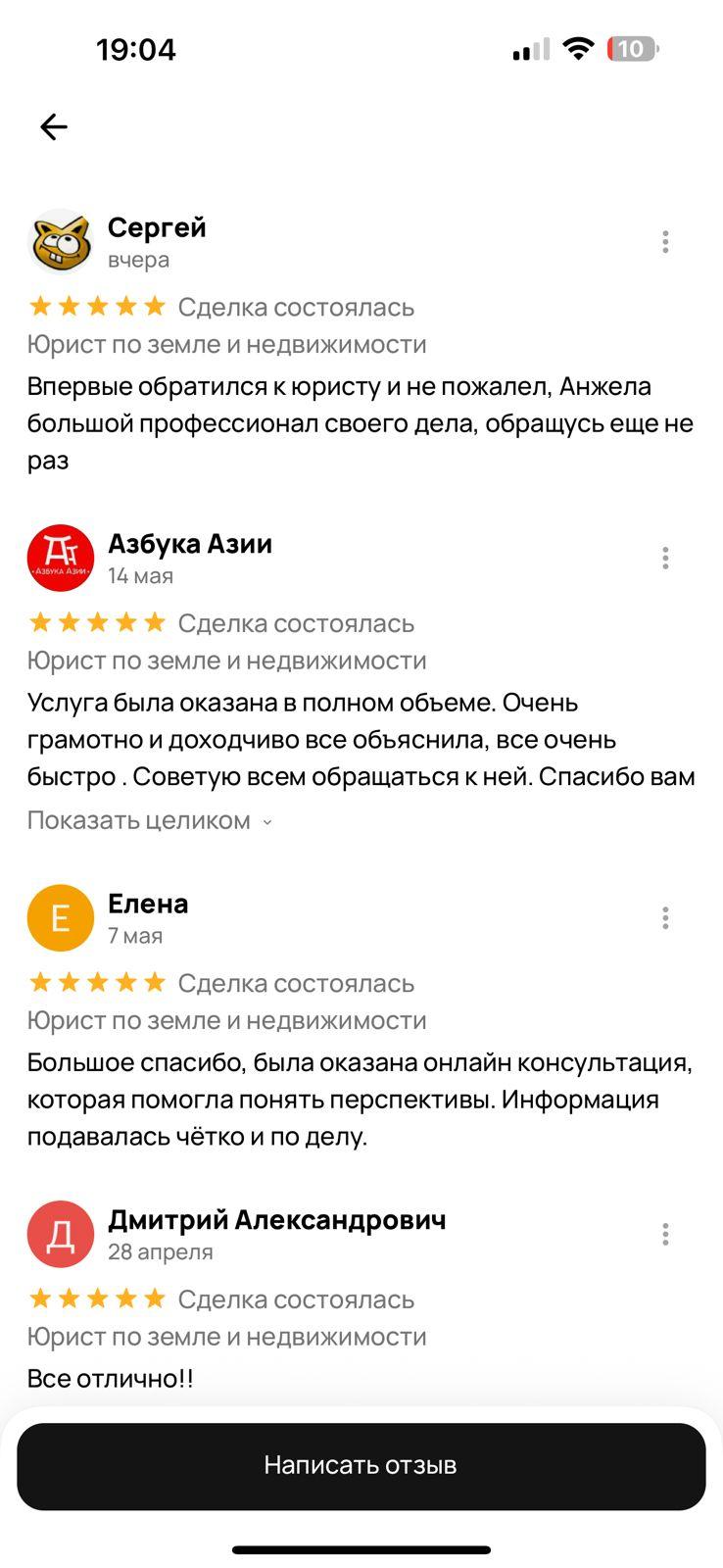Go back using the arrow icon
Viewport: 723px width, 1568px height.
click(x=54, y=126)
